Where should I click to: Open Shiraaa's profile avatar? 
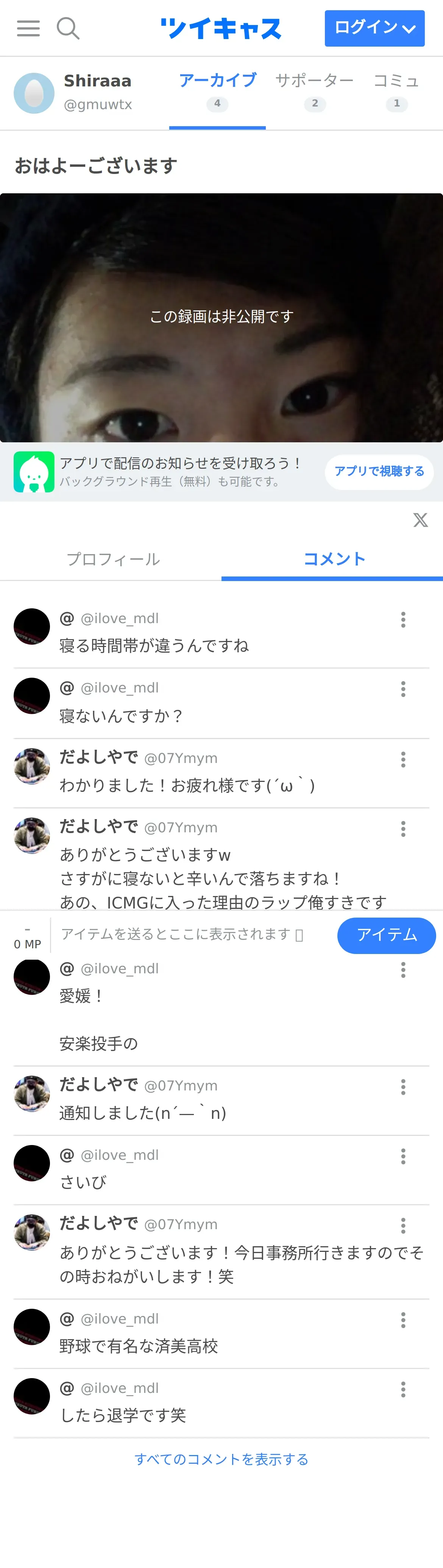click(x=34, y=93)
